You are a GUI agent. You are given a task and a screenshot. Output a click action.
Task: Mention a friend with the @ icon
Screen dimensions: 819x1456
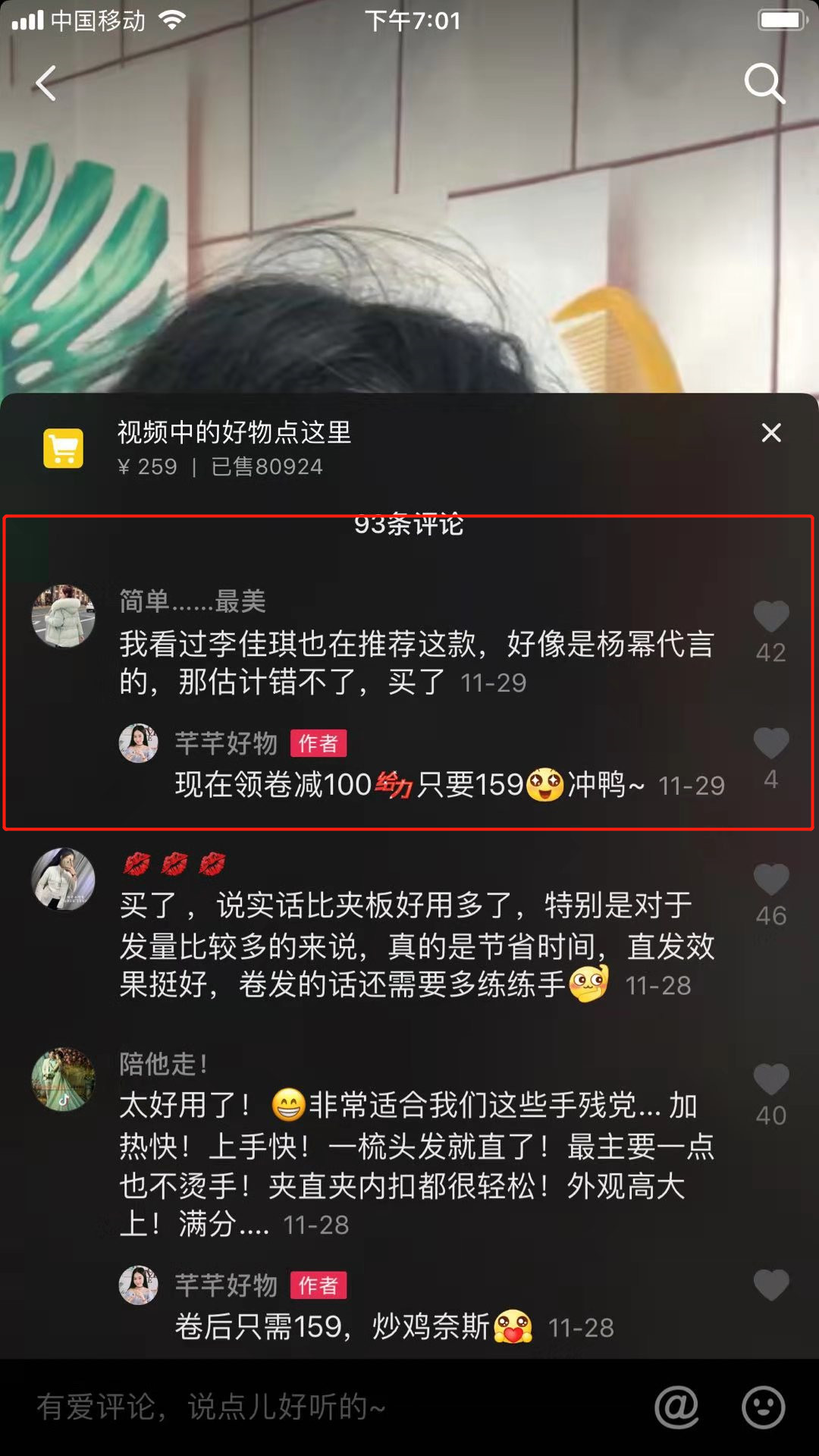(676, 1407)
